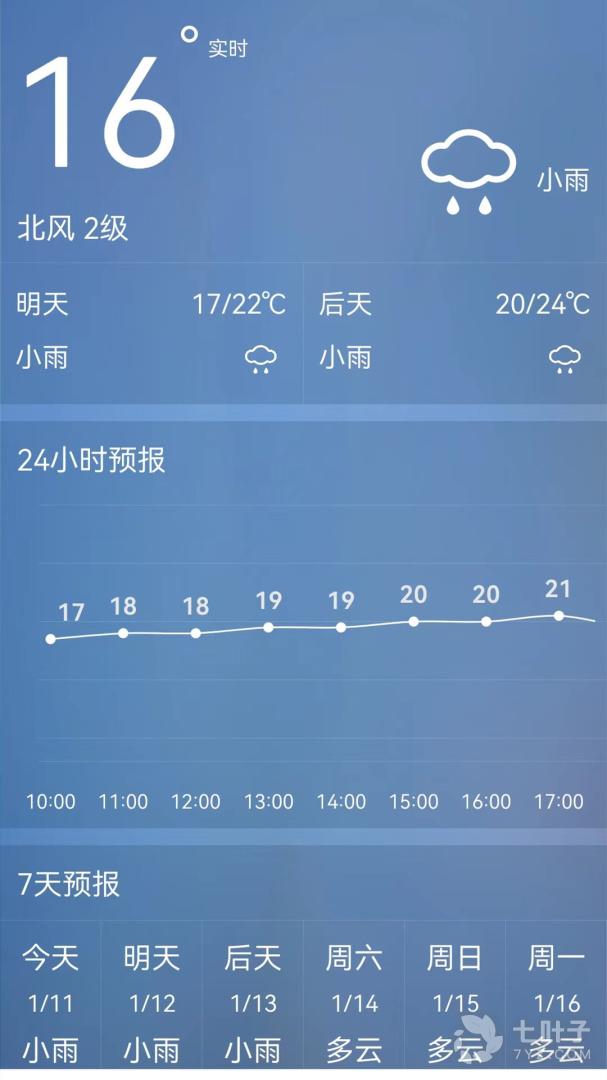Select 后天 1/13 in the 7-day forecast
Viewport: 607px width, 1080px height.
253,1002
